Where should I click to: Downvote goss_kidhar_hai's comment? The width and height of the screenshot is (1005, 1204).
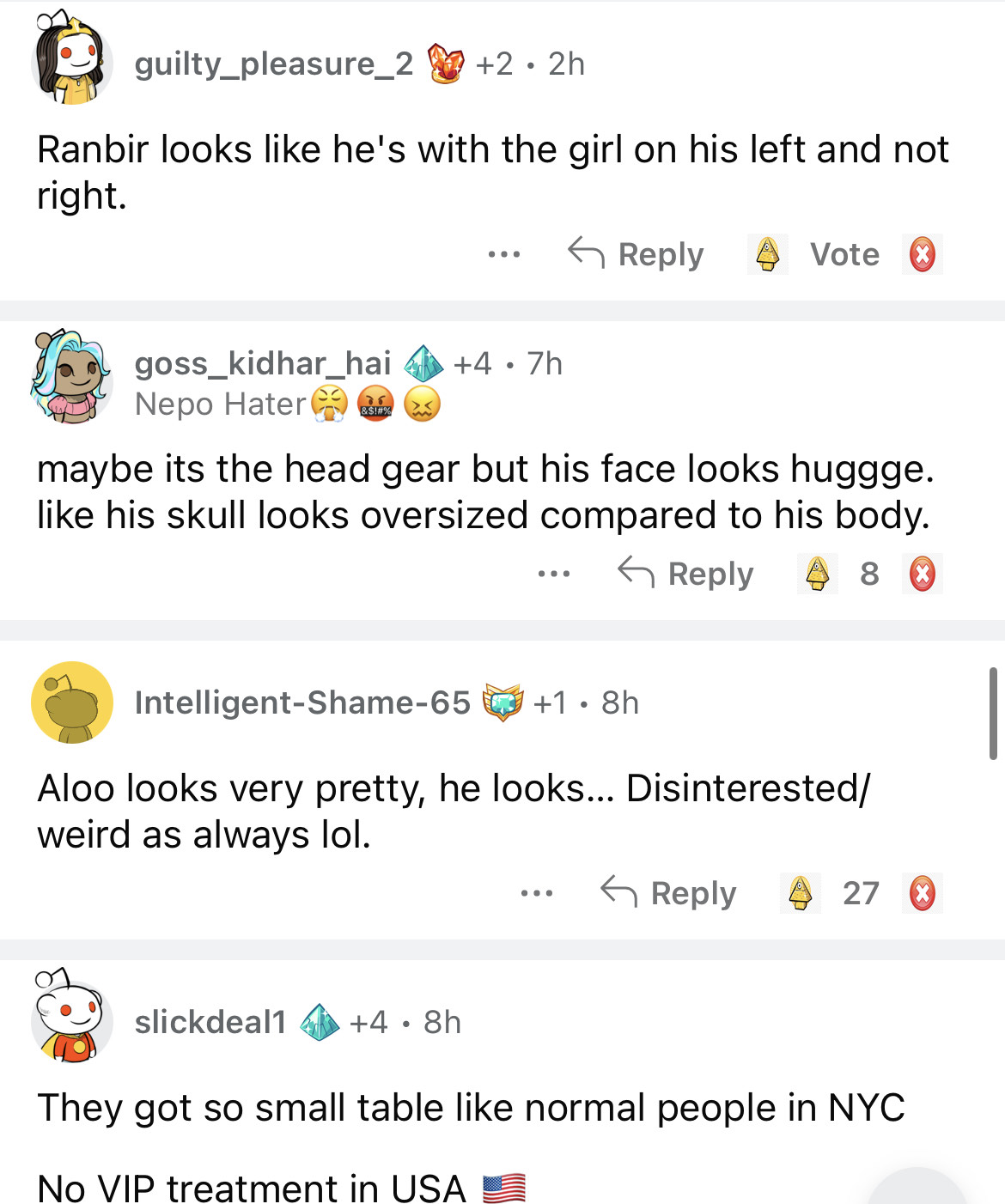[x=922, y=574]
